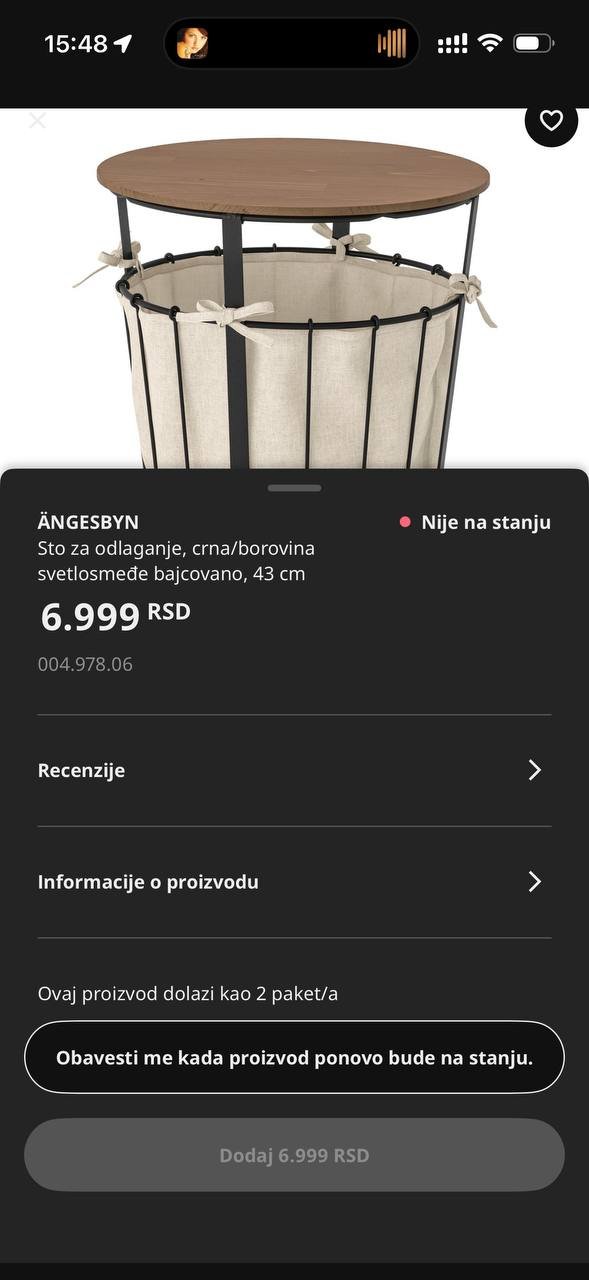Close the product view with the X
This screenshot has width=589, height=1280.
tap(38, 121)
